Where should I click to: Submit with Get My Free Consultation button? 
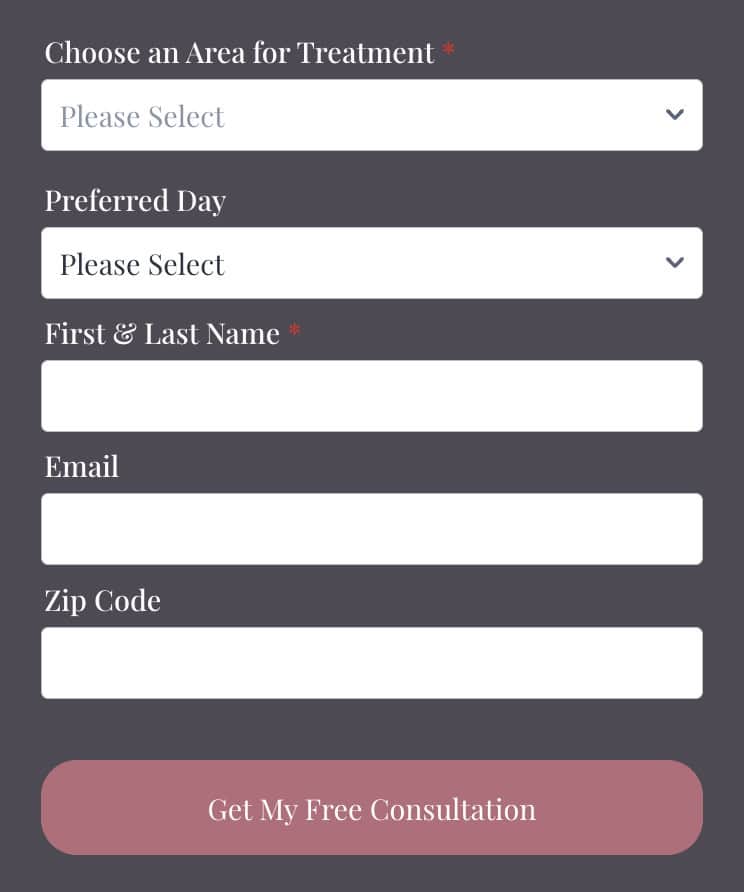pyautogui.click(x=371, y=808)
